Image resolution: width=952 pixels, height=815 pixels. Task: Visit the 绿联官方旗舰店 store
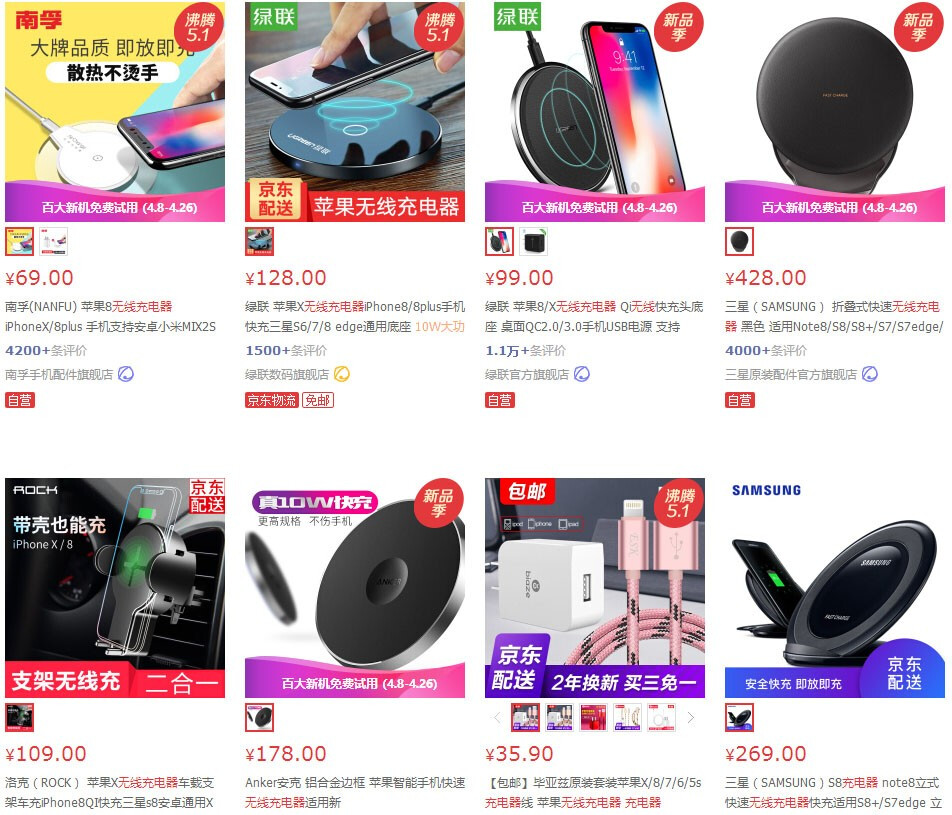tap(527, 374)
